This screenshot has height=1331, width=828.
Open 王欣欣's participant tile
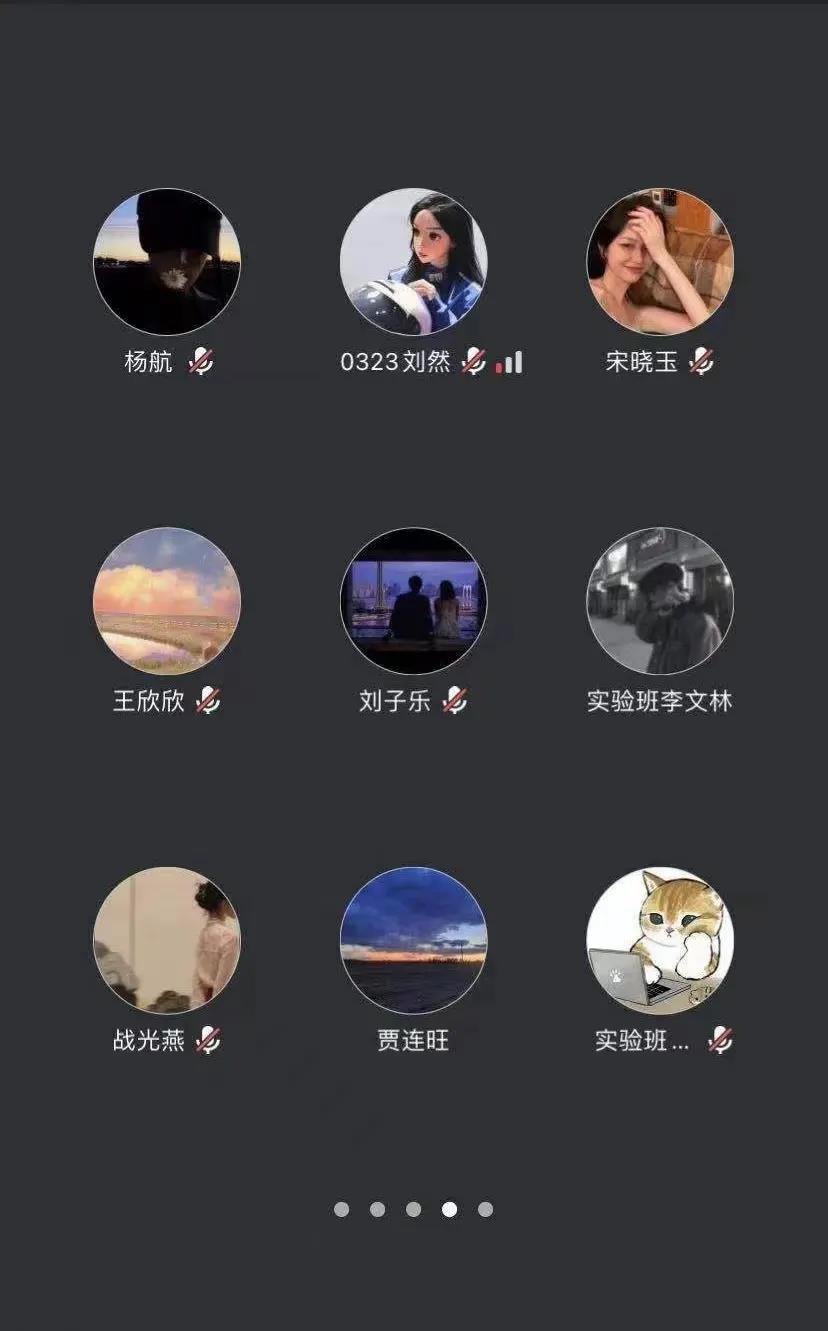[167, 601]
